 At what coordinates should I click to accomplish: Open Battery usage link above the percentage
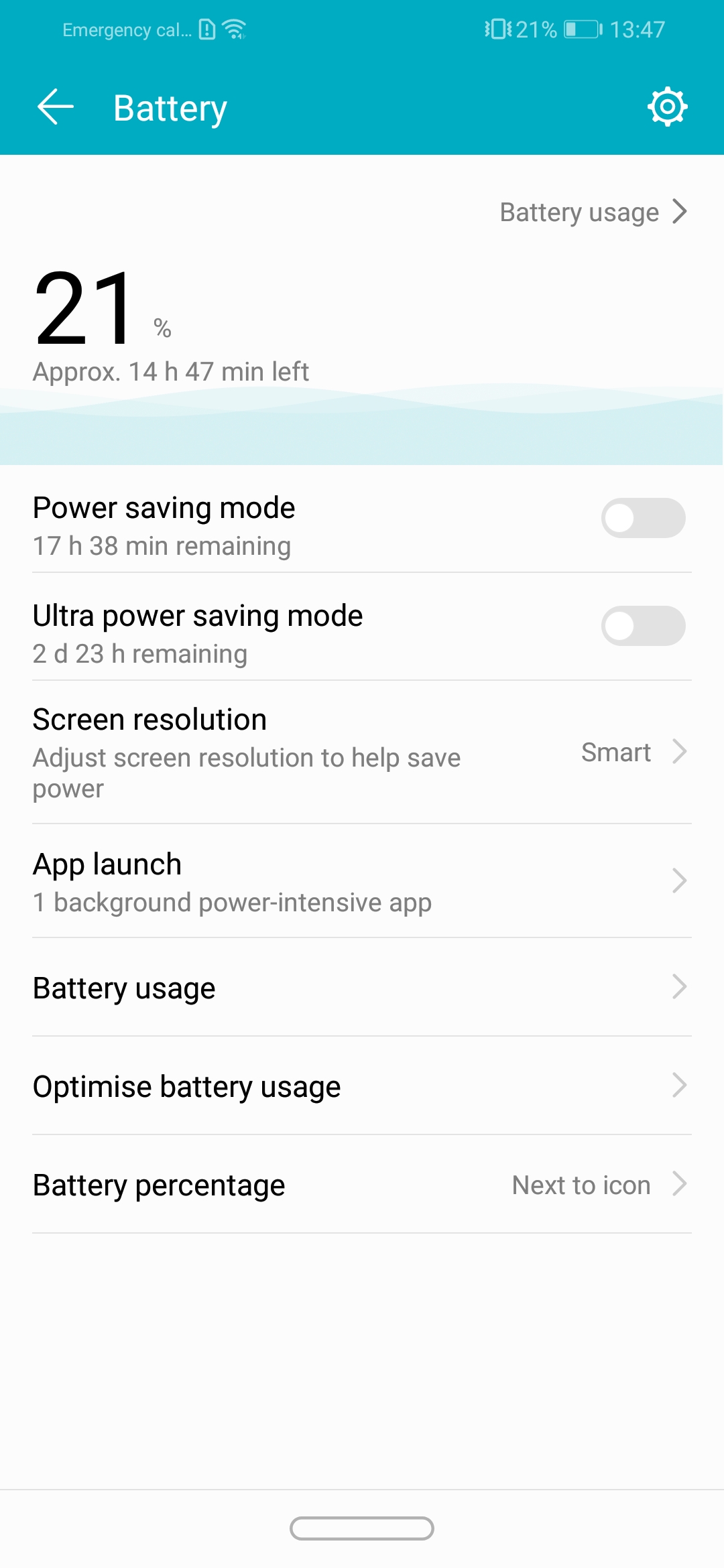(594, 212)
